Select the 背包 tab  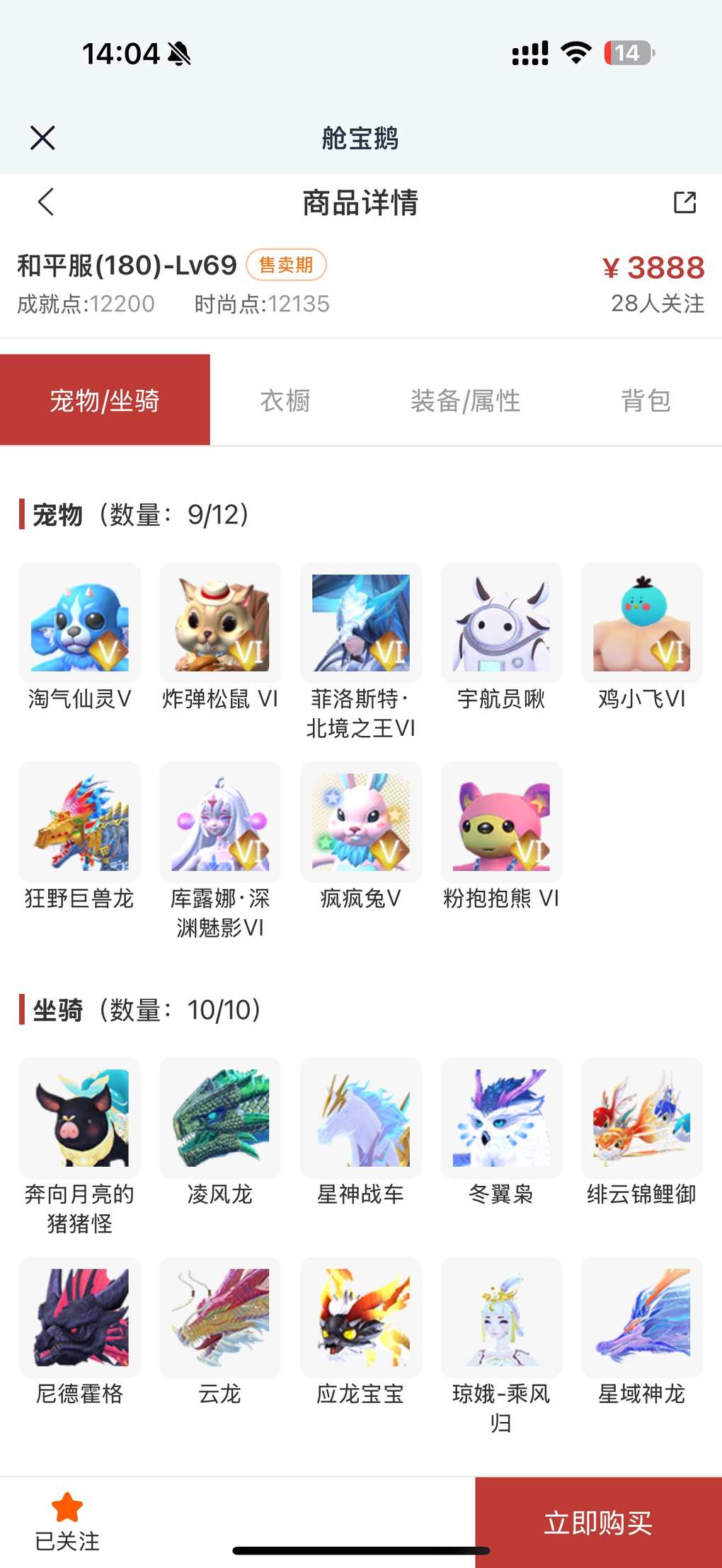646,400
